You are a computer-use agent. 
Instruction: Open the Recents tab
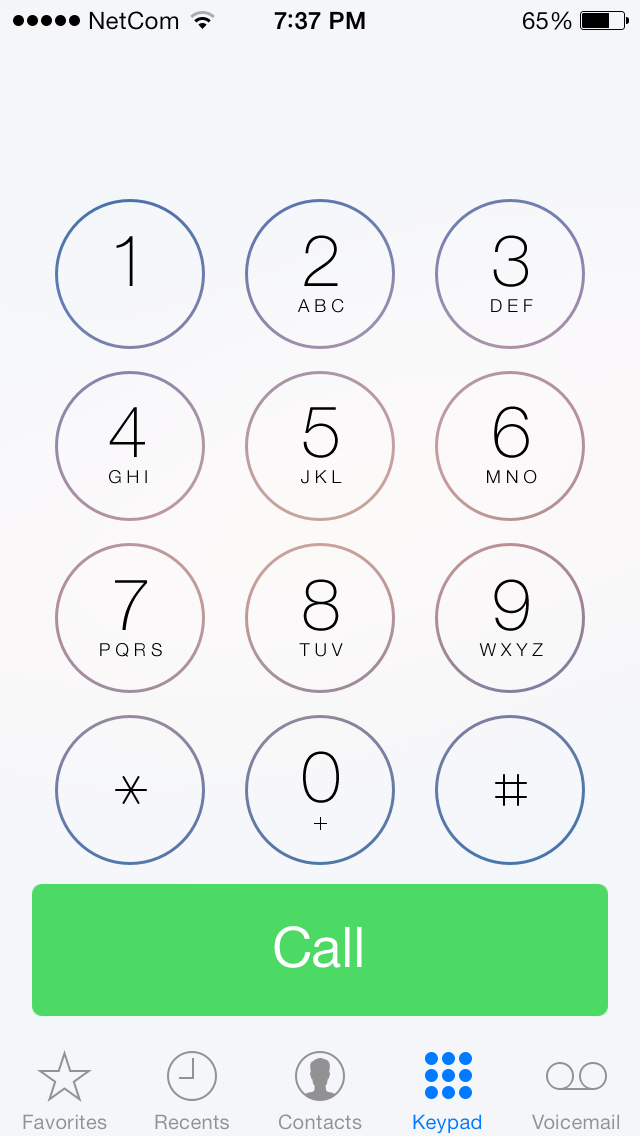tap(192, 1090)
